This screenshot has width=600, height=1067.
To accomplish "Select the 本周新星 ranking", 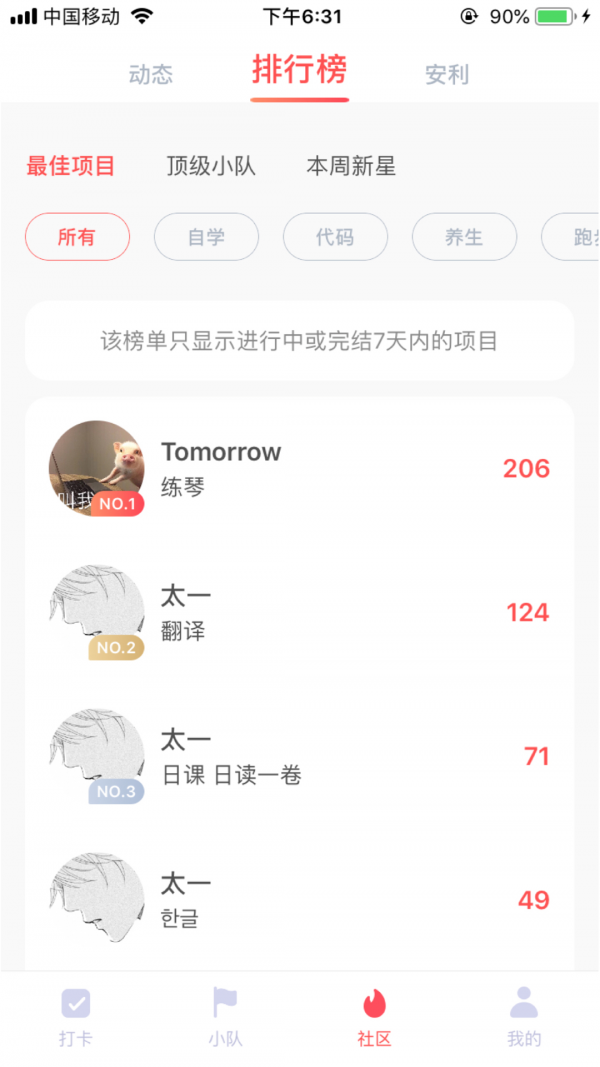I will (351, 166).
